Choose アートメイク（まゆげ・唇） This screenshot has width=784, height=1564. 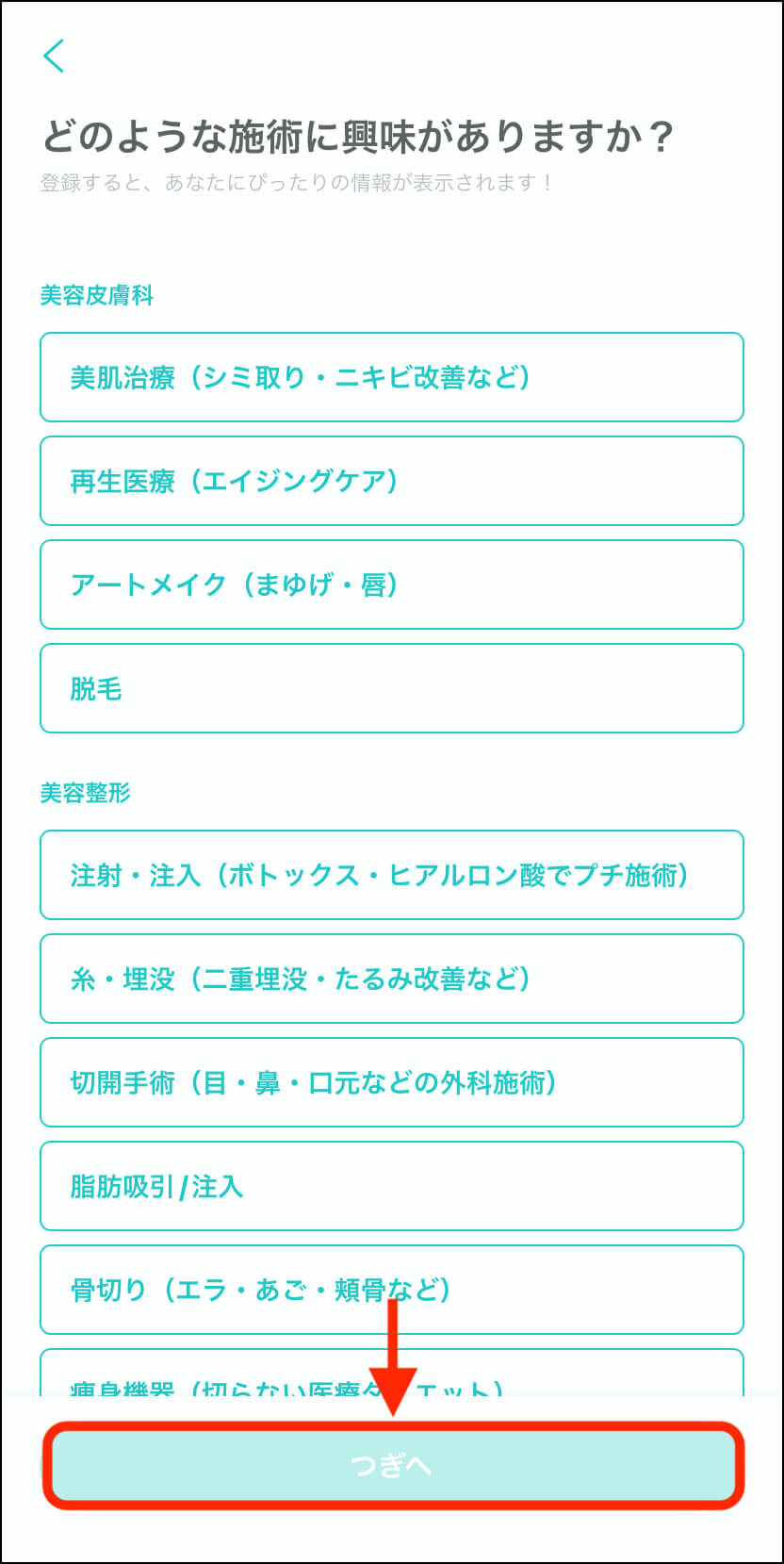(x=391, y=584)
